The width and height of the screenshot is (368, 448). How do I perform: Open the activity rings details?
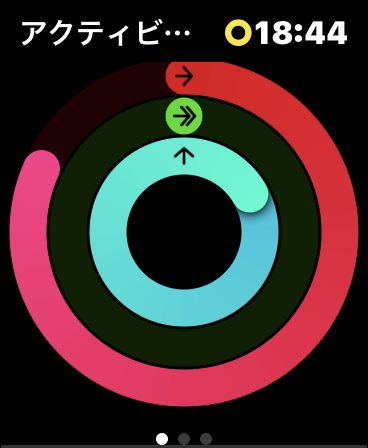[184, 232]
